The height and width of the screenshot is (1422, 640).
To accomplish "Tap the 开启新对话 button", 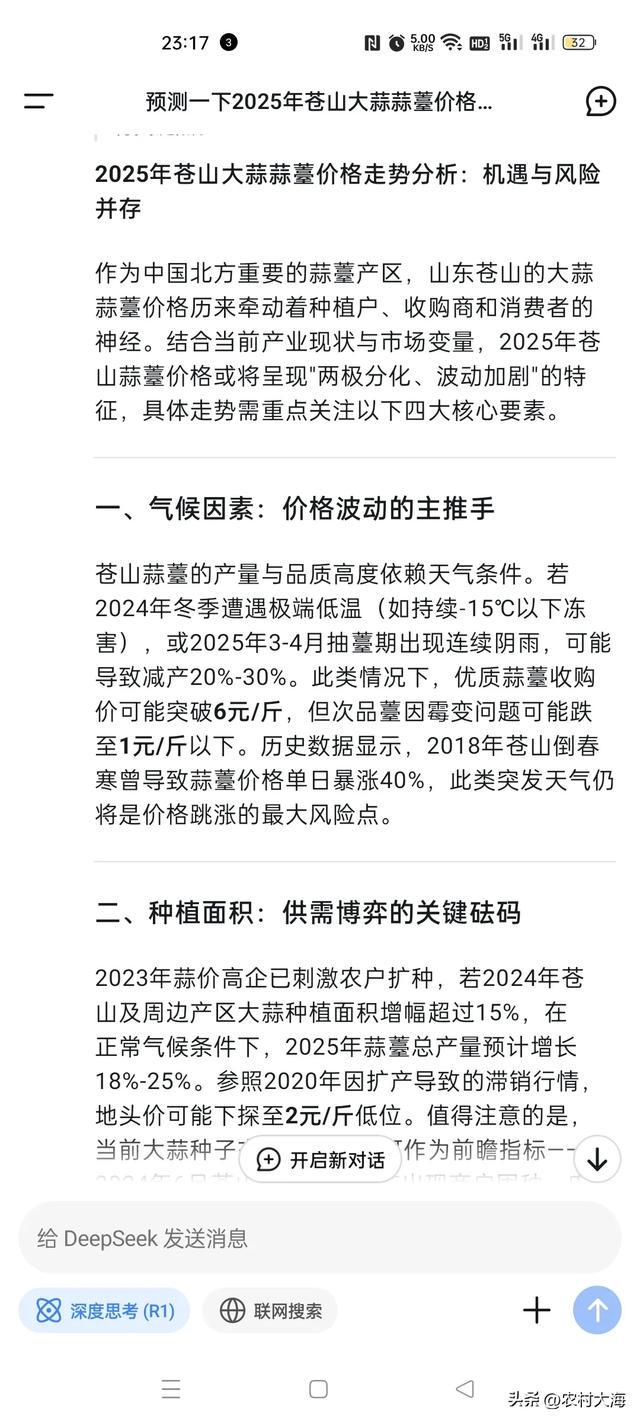I will (321, 1160).
